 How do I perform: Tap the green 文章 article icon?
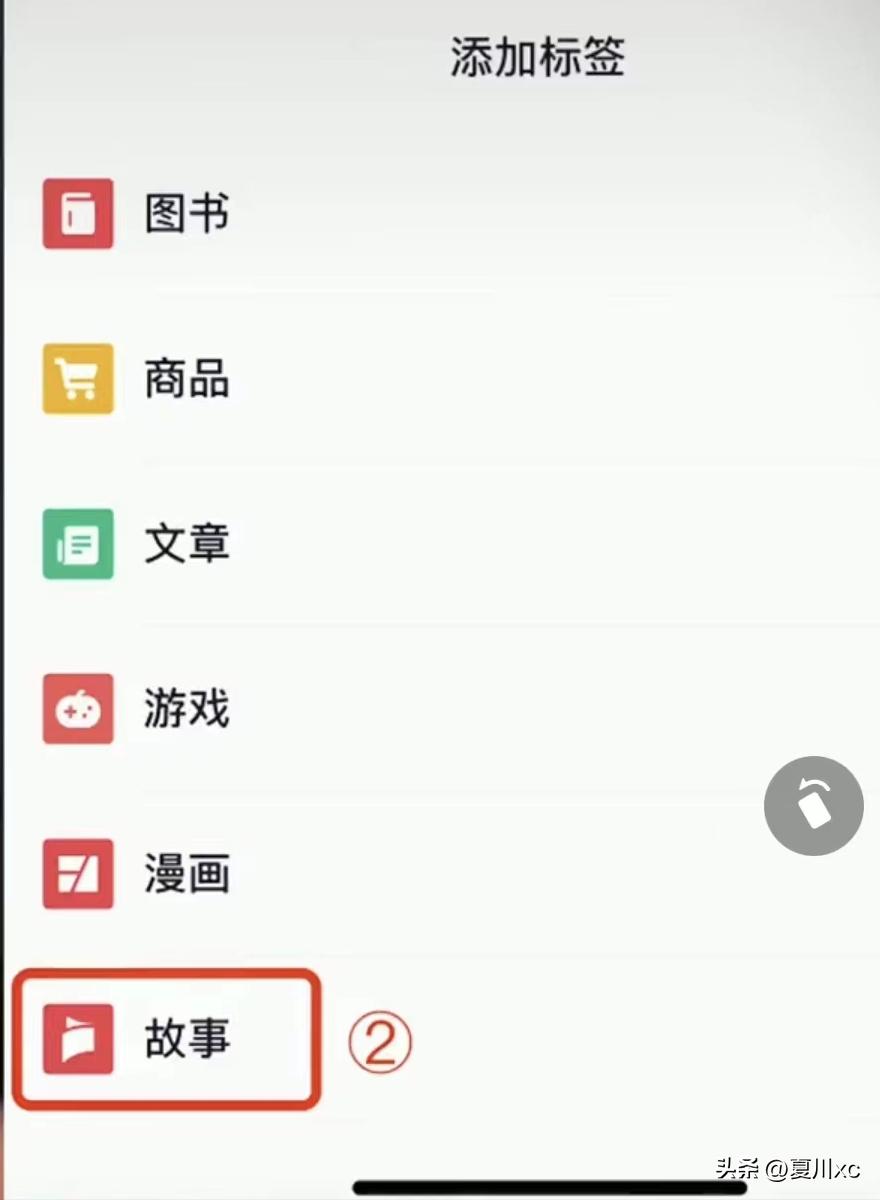77,545
